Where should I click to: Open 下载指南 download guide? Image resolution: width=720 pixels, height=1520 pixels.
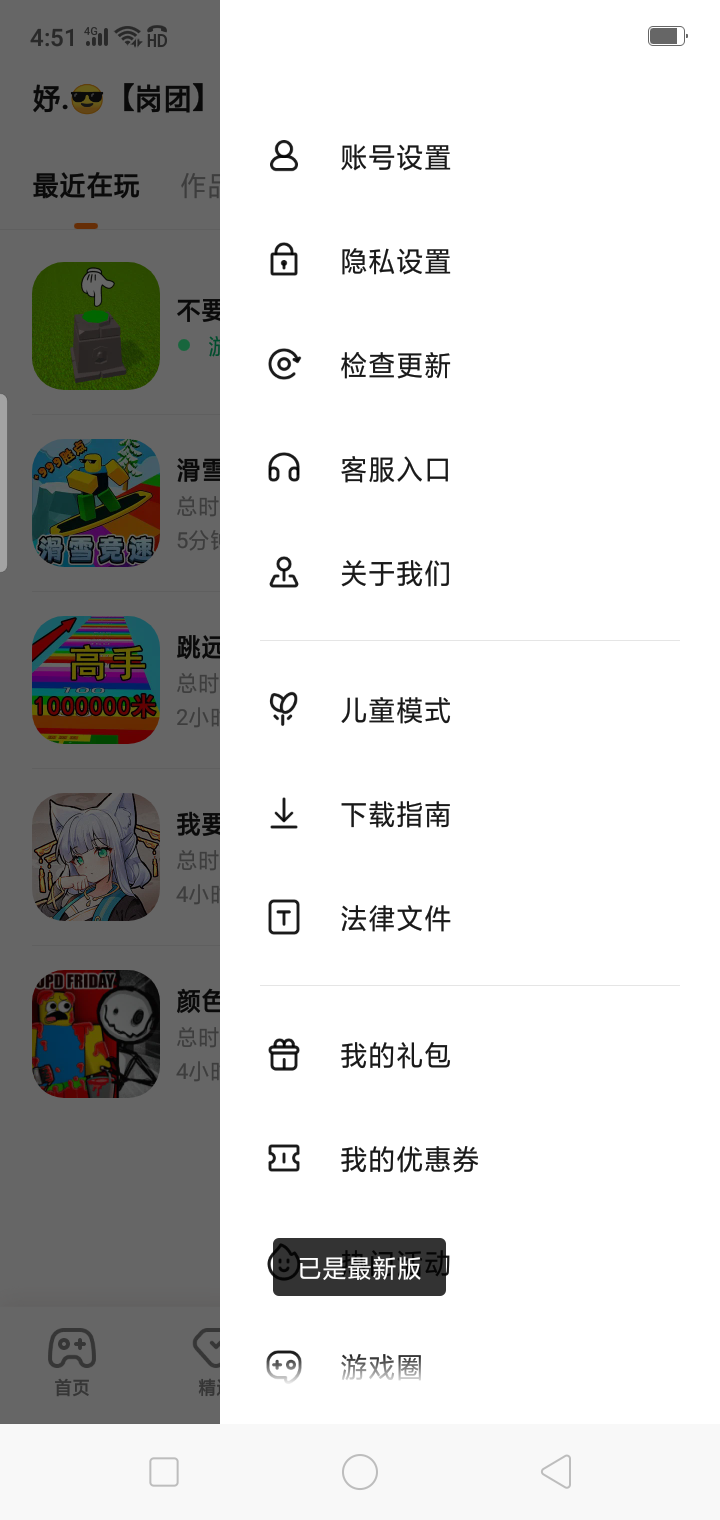coord(395,815)
